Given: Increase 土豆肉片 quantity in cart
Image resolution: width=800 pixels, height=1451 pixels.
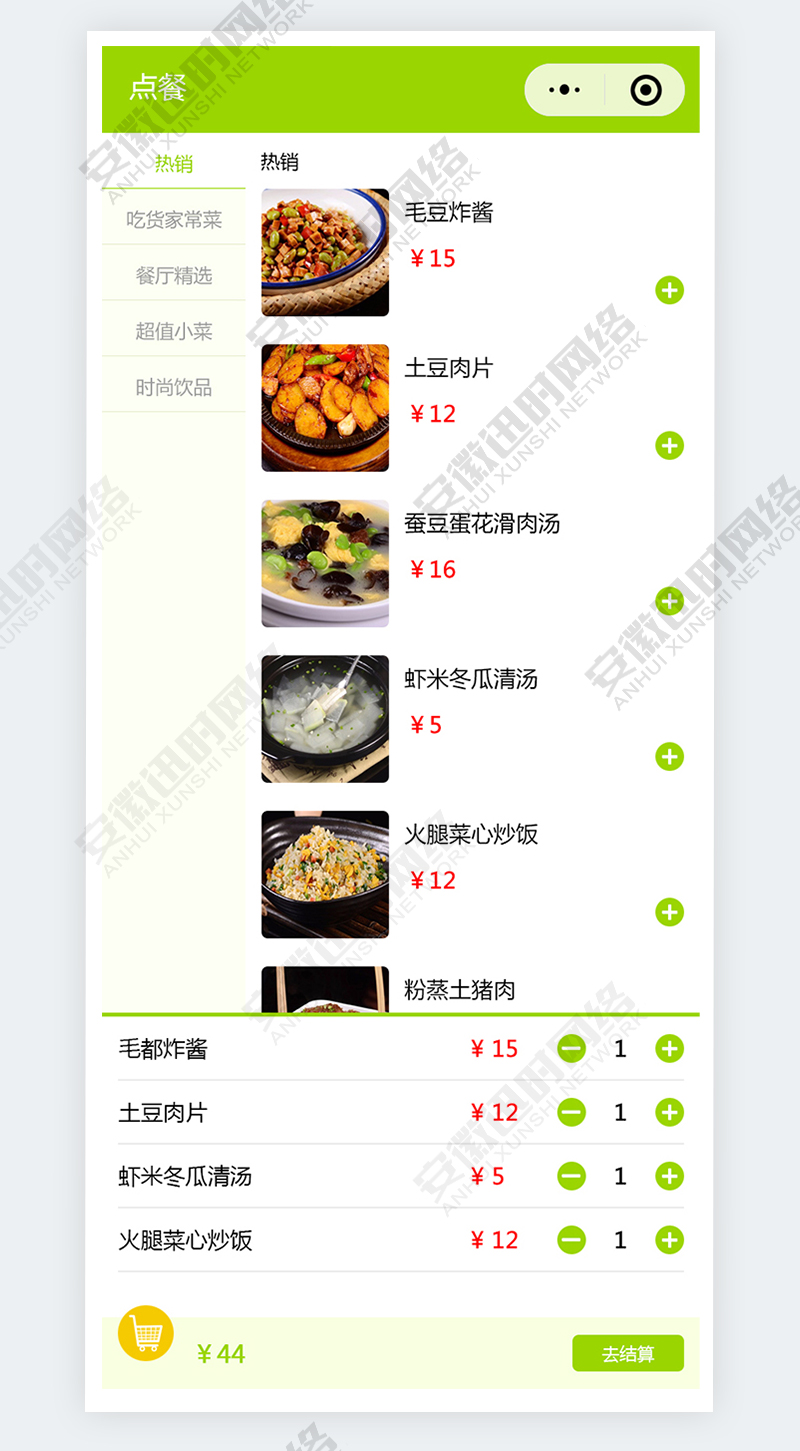Looking at the screenshot, I should click(669, 1112).
